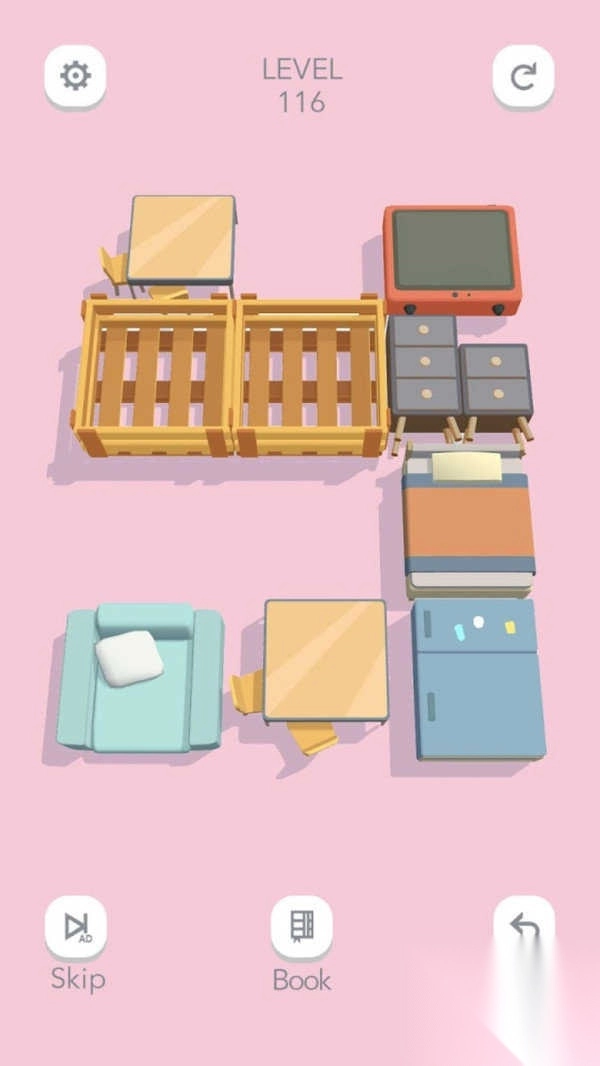The height and width of the screenshot is (1066, 600).
Task: Select the orange television
Action: pyautogui.click(x=451, y=257)
